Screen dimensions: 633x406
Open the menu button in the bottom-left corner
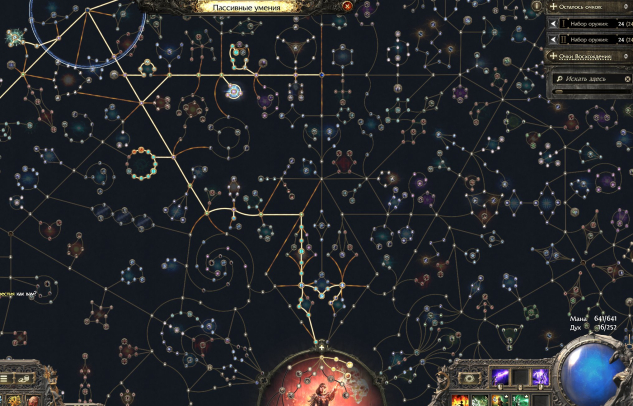(6, 379)
